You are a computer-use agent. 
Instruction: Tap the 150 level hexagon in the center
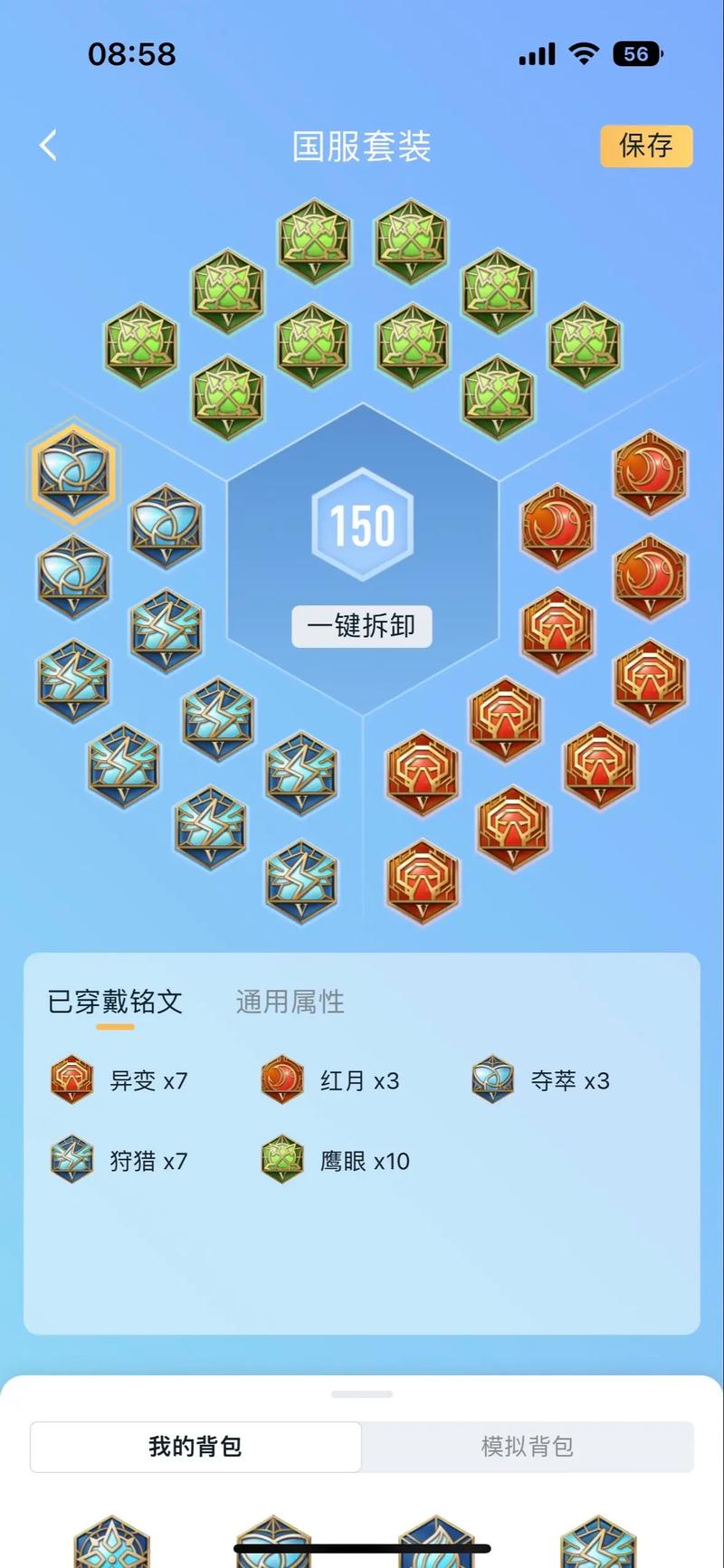(x=360, y=523)
